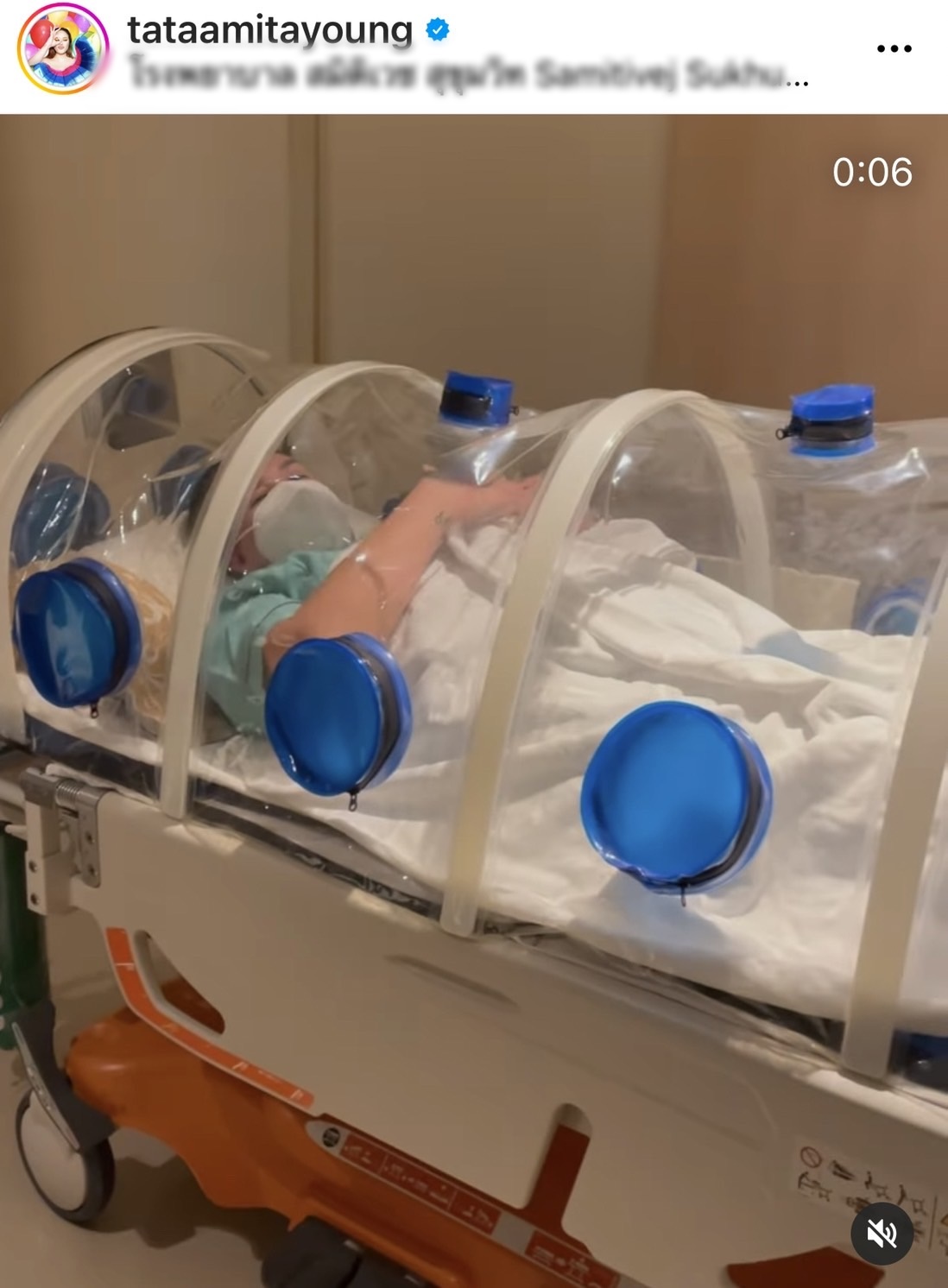Open the Samitivej Sukhumvit location tag

[x=467, y=77]
